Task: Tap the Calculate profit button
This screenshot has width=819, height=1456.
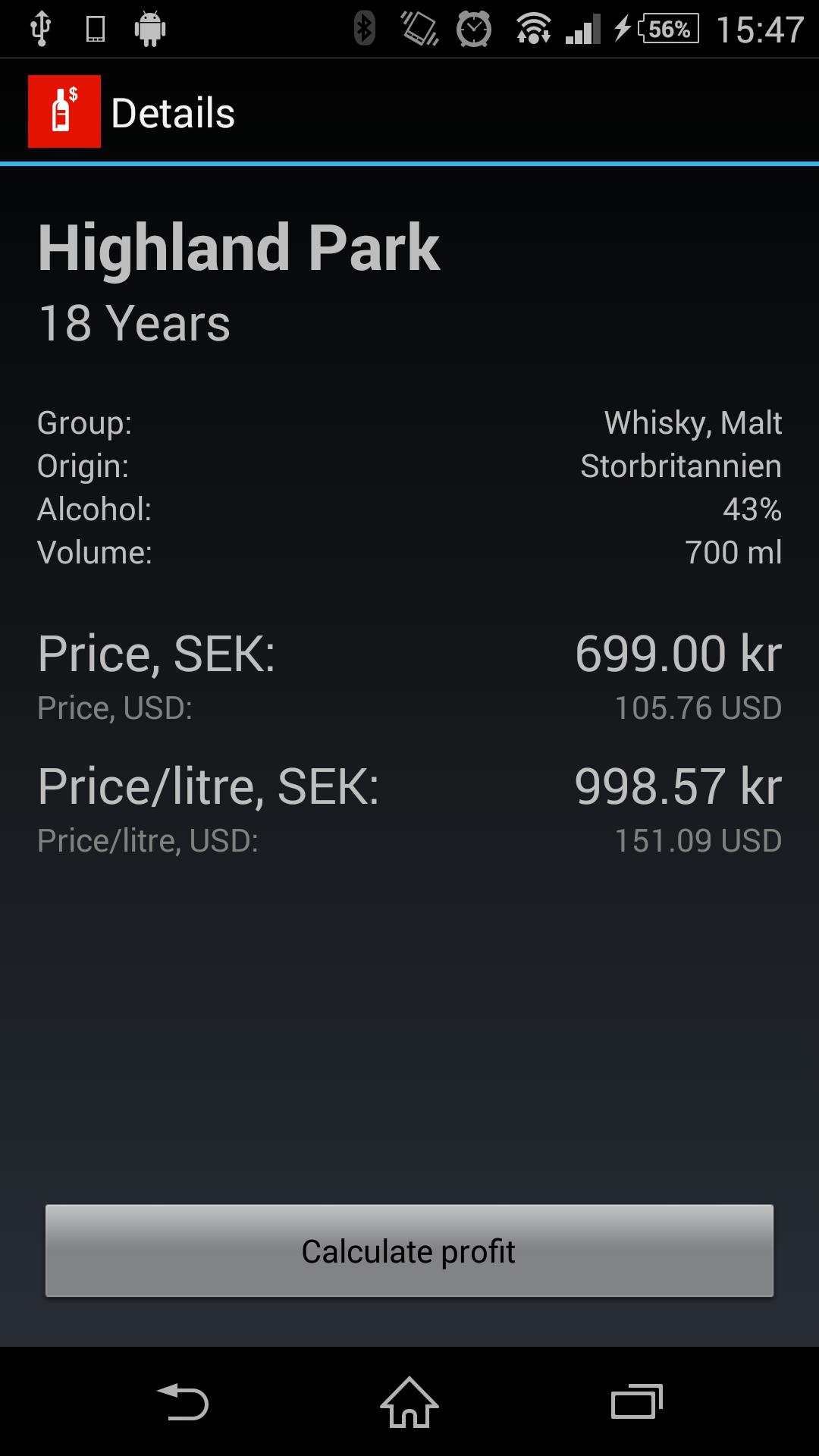Action: tap(409, 1251)
